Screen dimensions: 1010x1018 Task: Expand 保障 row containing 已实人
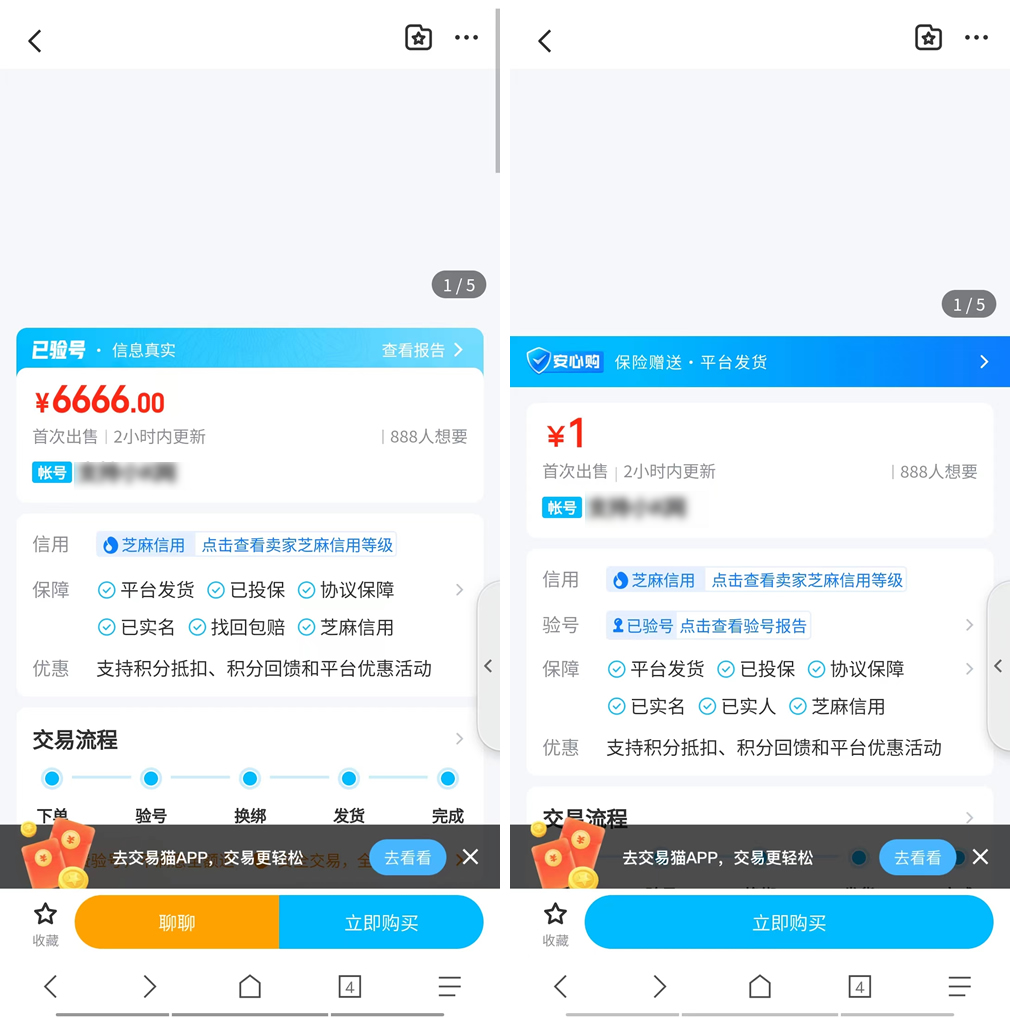(x=968, y=669)
